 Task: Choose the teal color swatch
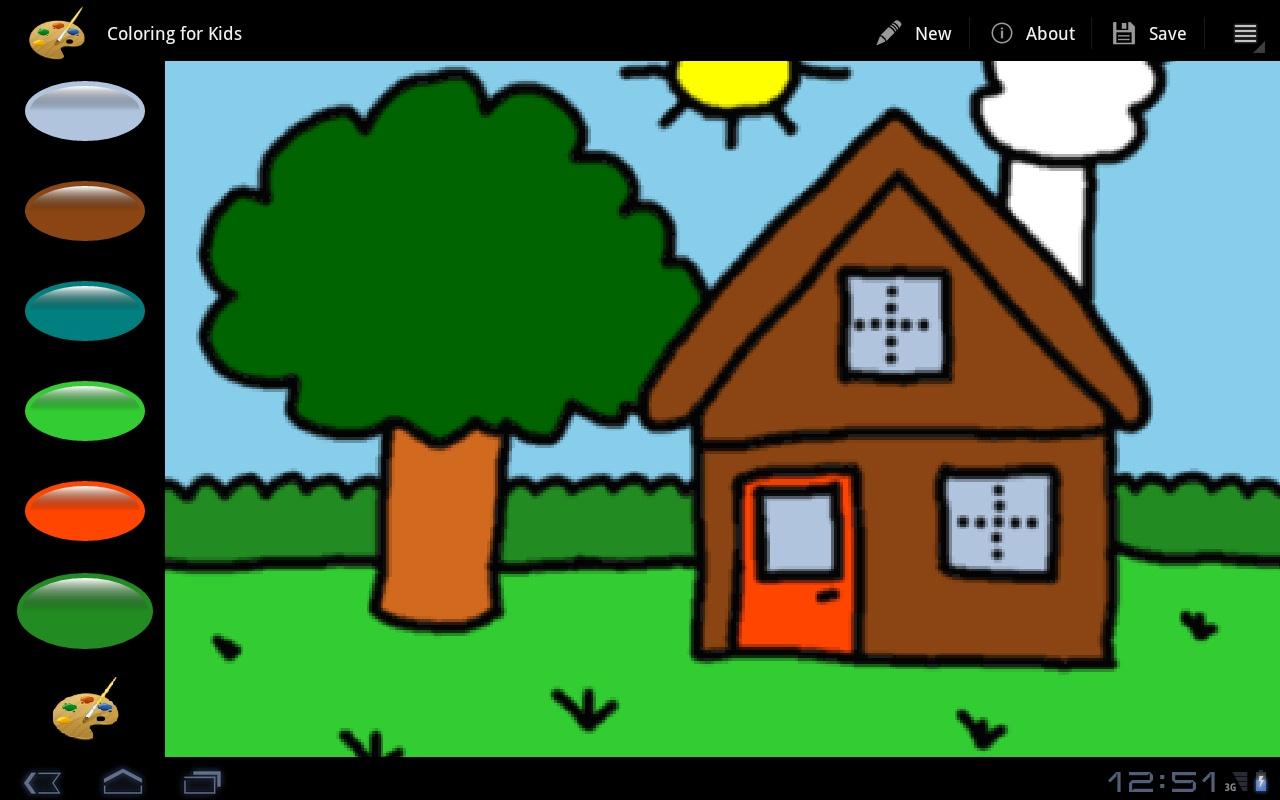click(x=85, y=311)
